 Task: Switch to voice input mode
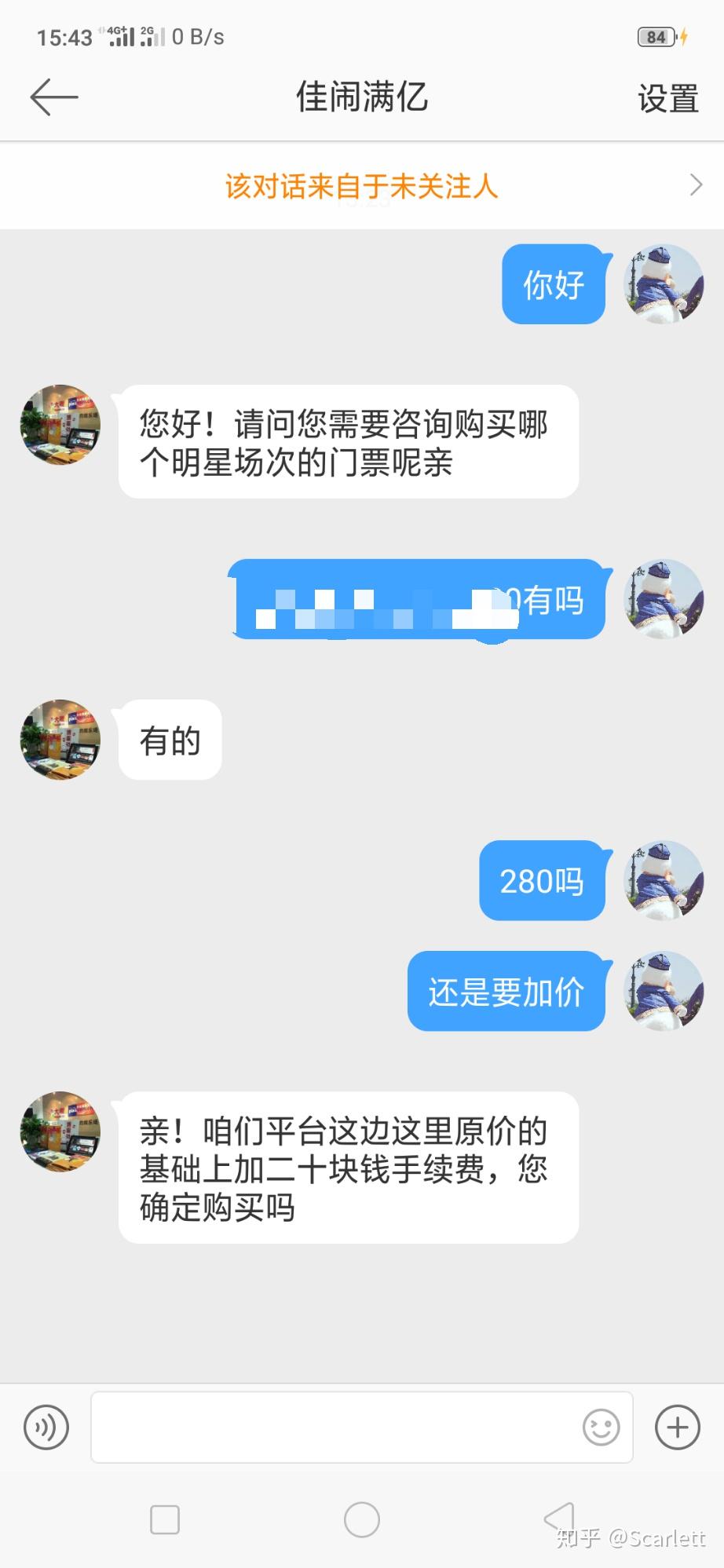pyautogui.click(x=46, y=1427)
